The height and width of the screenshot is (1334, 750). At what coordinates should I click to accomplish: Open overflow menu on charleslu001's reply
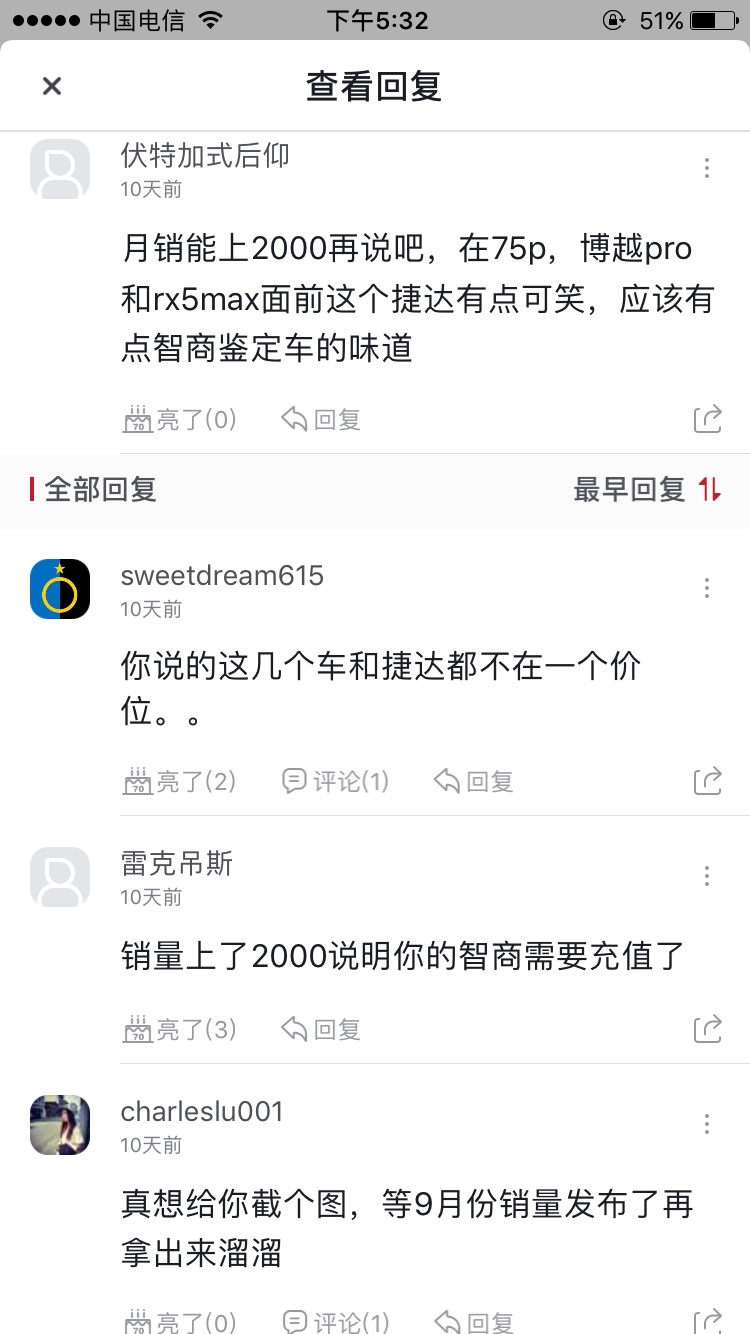pos(707,1124)
